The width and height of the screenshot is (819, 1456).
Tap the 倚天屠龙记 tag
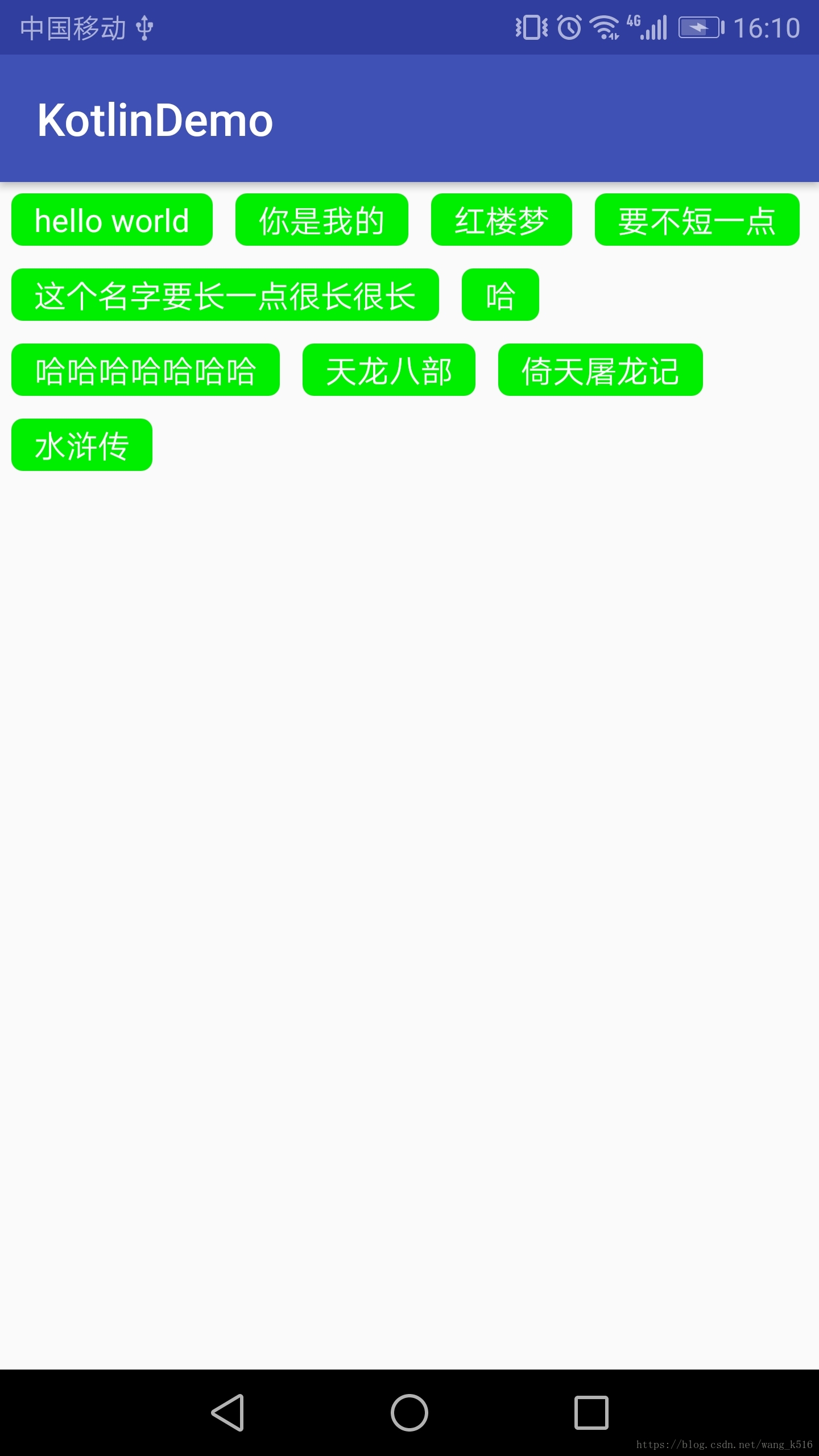[x=601, y=370]
